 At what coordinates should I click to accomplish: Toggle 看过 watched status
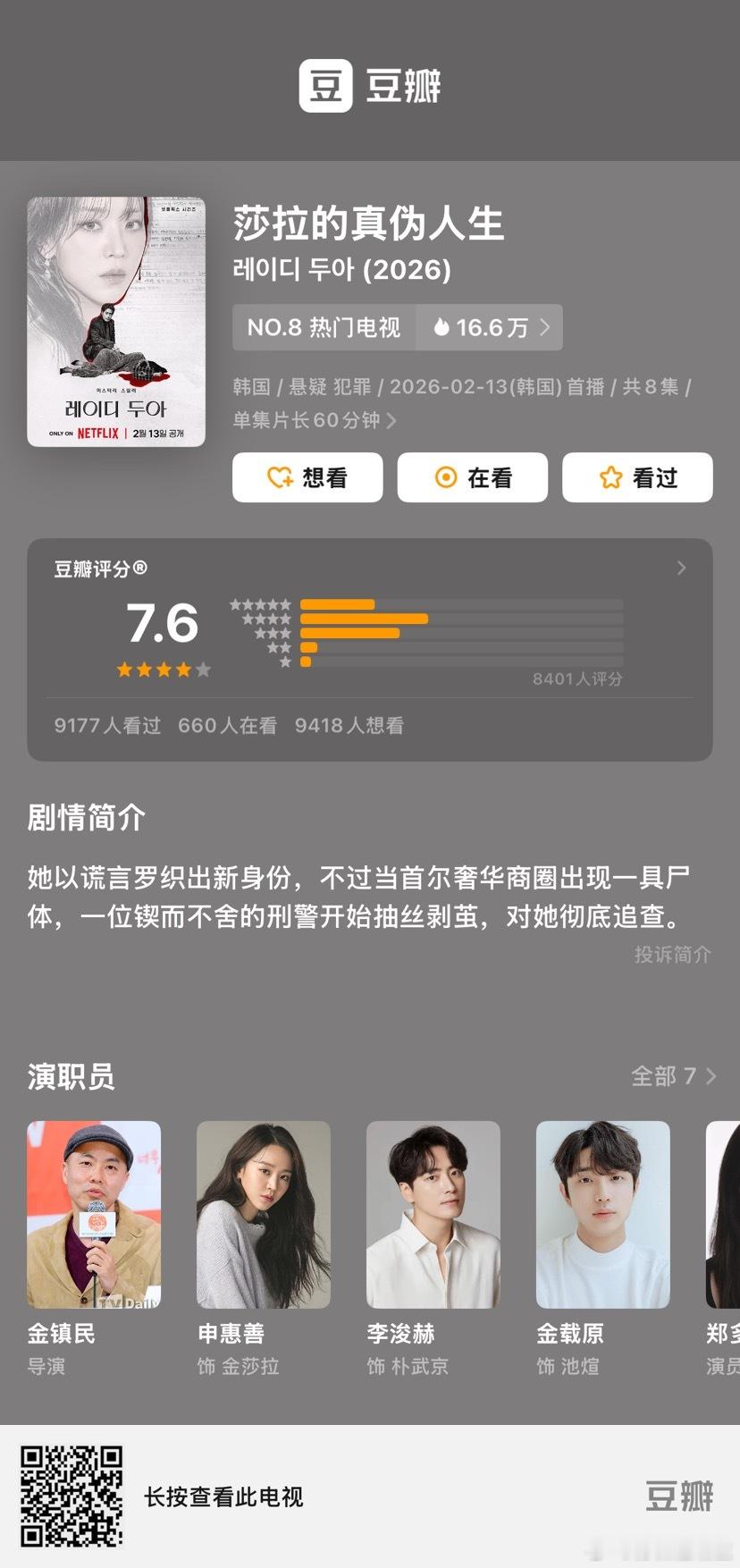click(x=637, y=477)
